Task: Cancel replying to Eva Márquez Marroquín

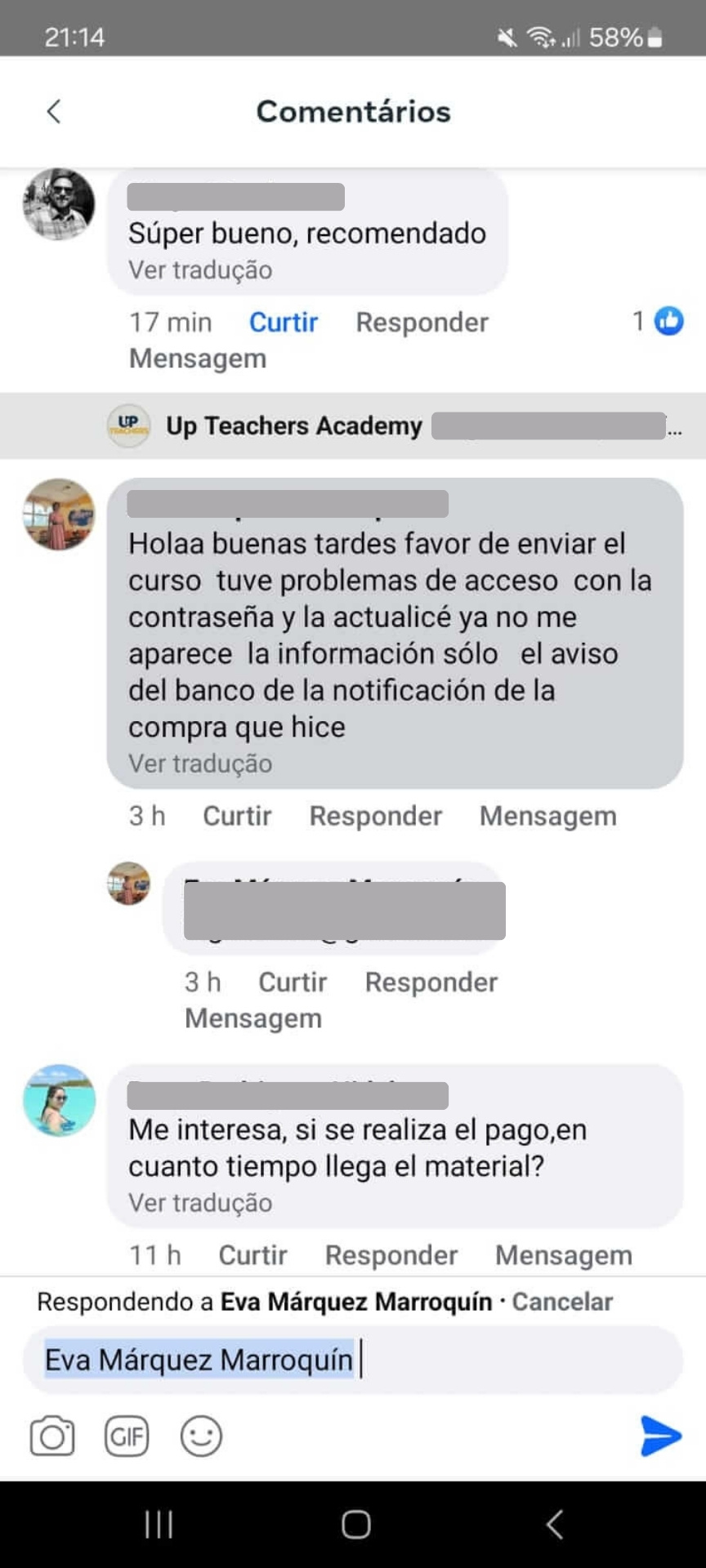Action: [562, 1302]
